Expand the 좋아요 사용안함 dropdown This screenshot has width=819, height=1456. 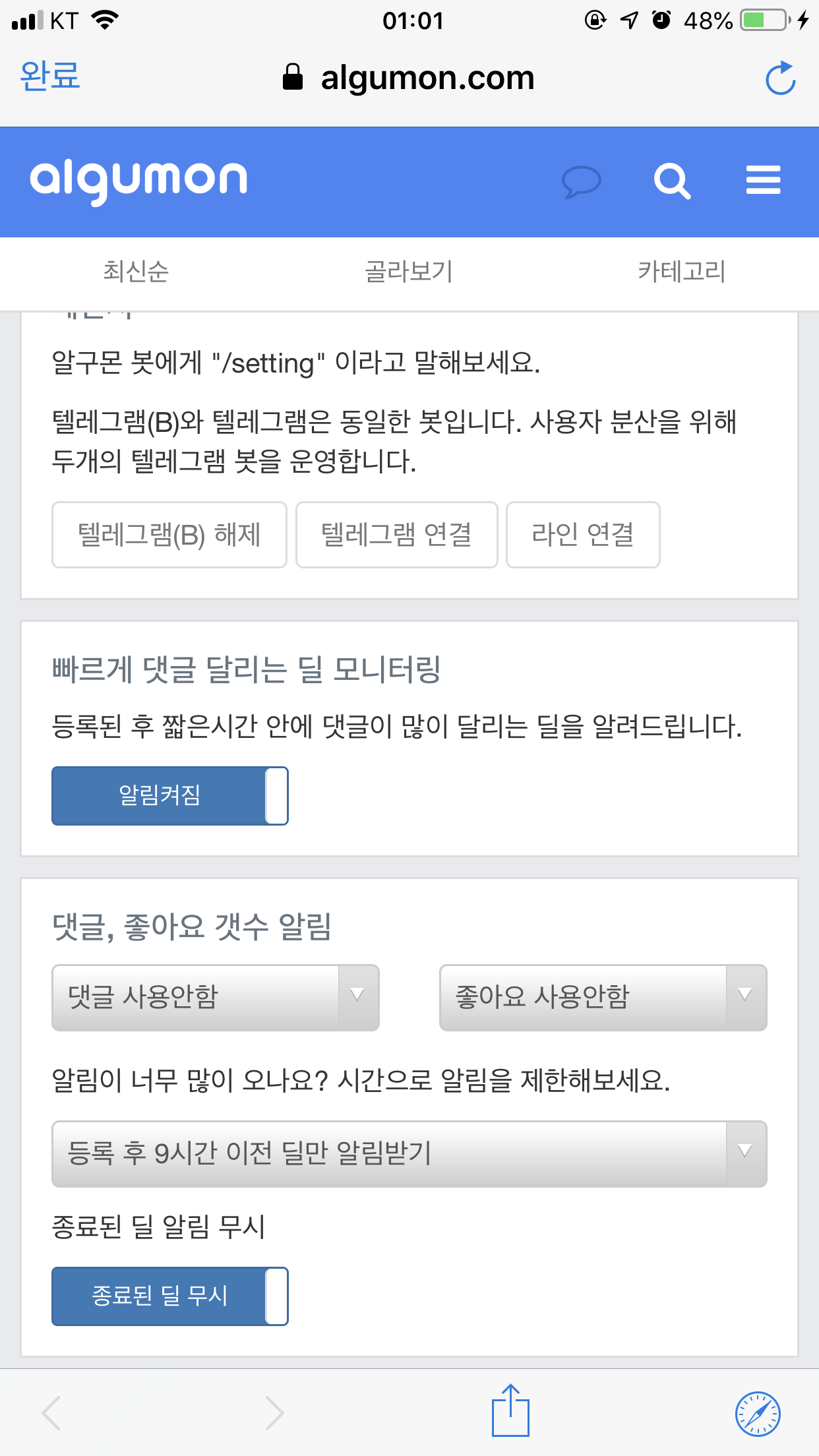(x=603, y=998)
